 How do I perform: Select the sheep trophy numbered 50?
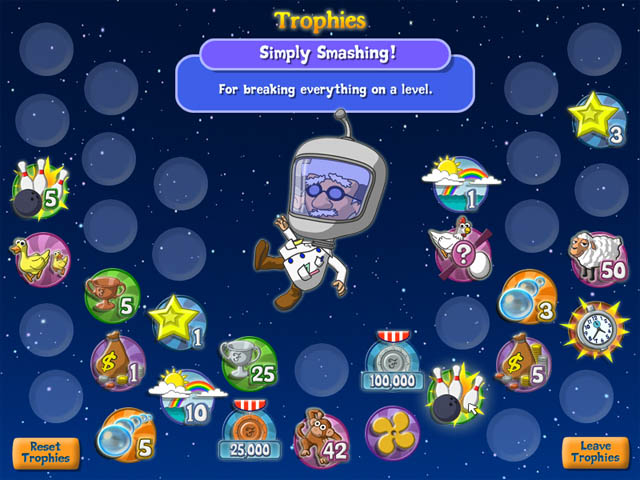click(595, 256)
